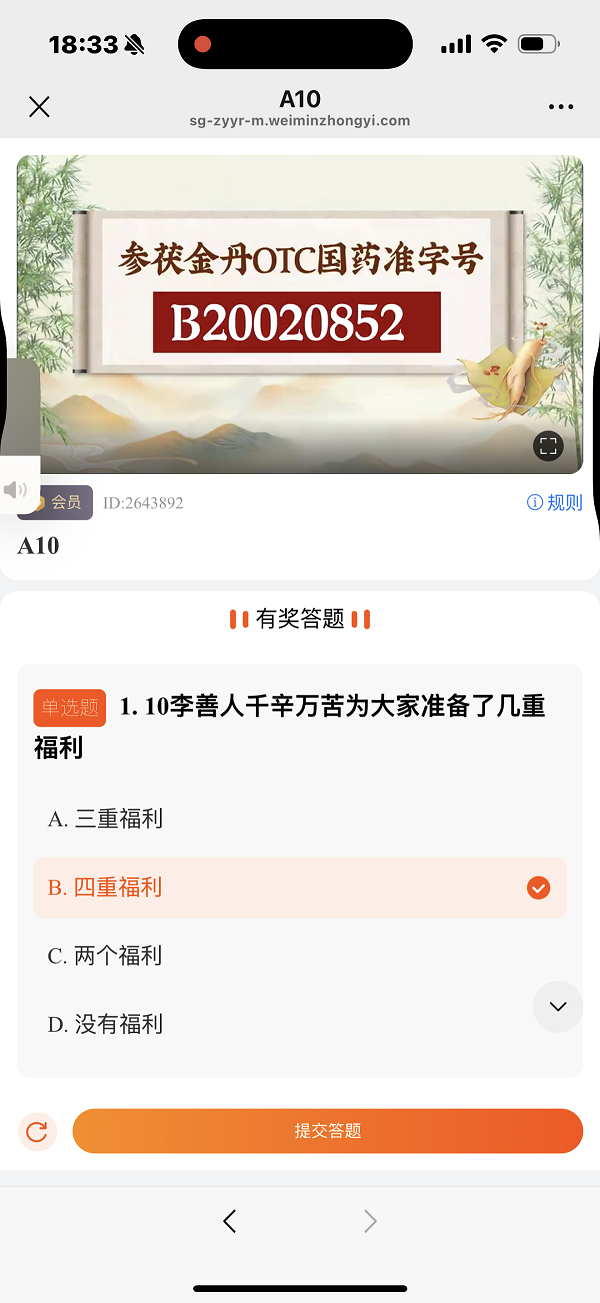The height and width of the screenshot is (1303, 600).
Task: Open the three-dot overflow menu
Action: point(560,107)
